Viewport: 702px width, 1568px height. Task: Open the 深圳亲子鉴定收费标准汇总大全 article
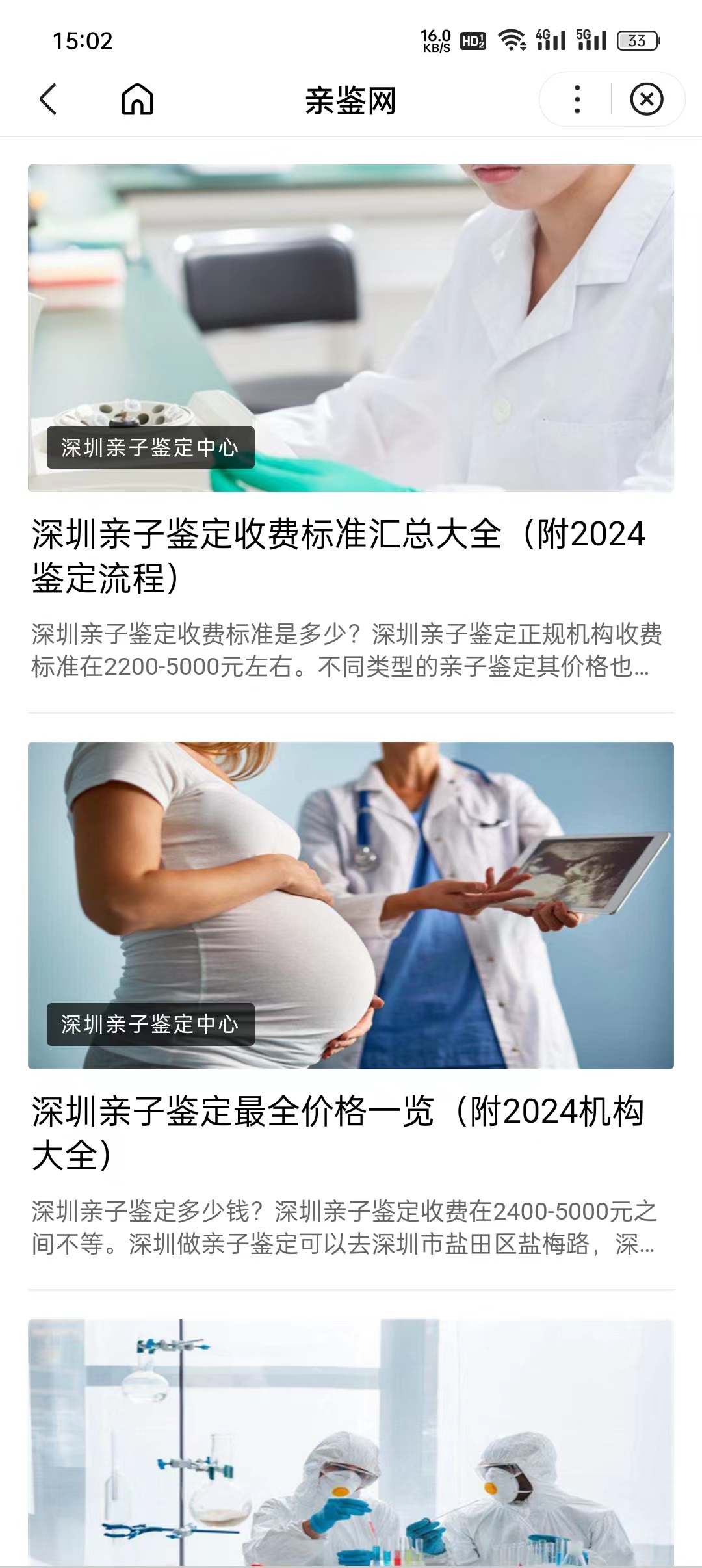pos(338,556)
